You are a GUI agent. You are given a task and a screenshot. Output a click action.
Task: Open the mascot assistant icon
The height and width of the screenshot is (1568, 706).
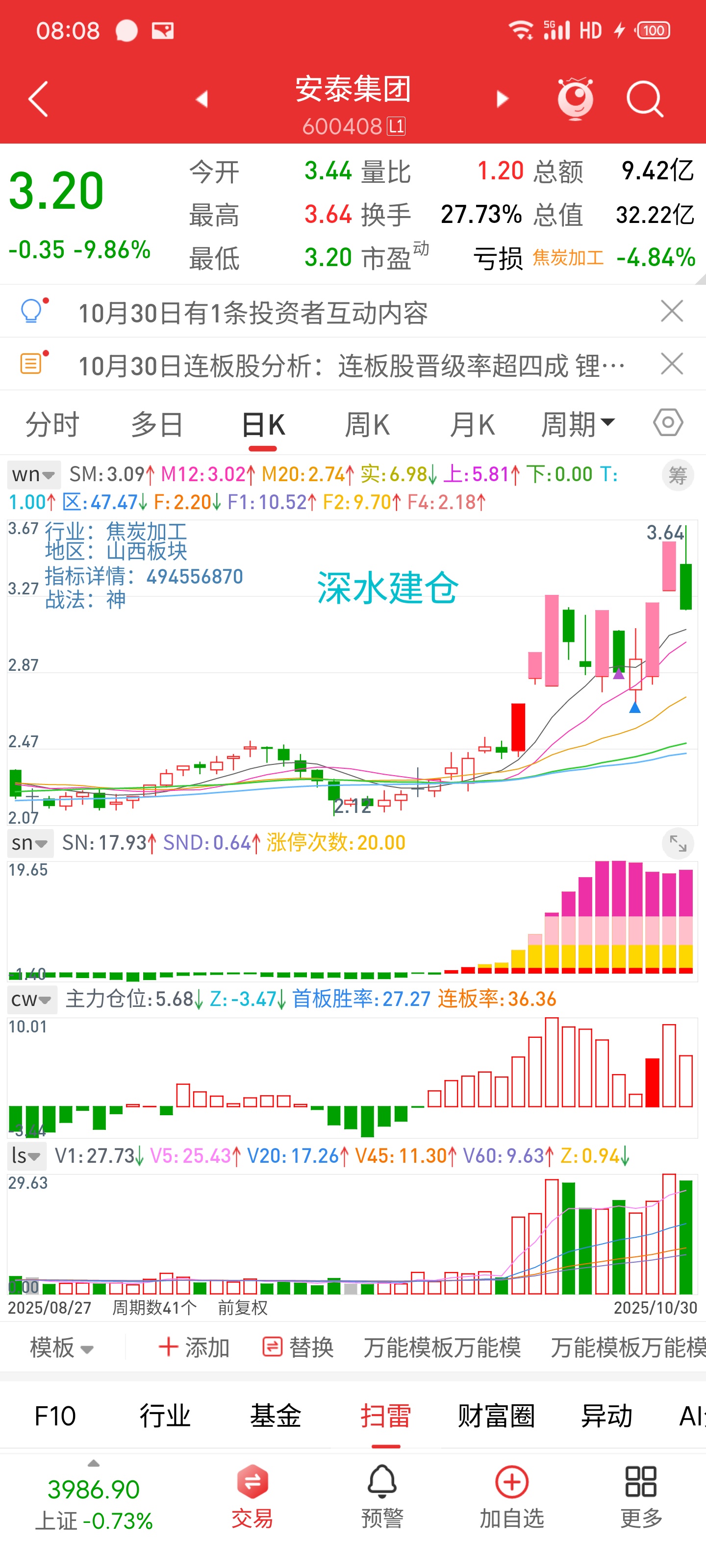(575, 98)
